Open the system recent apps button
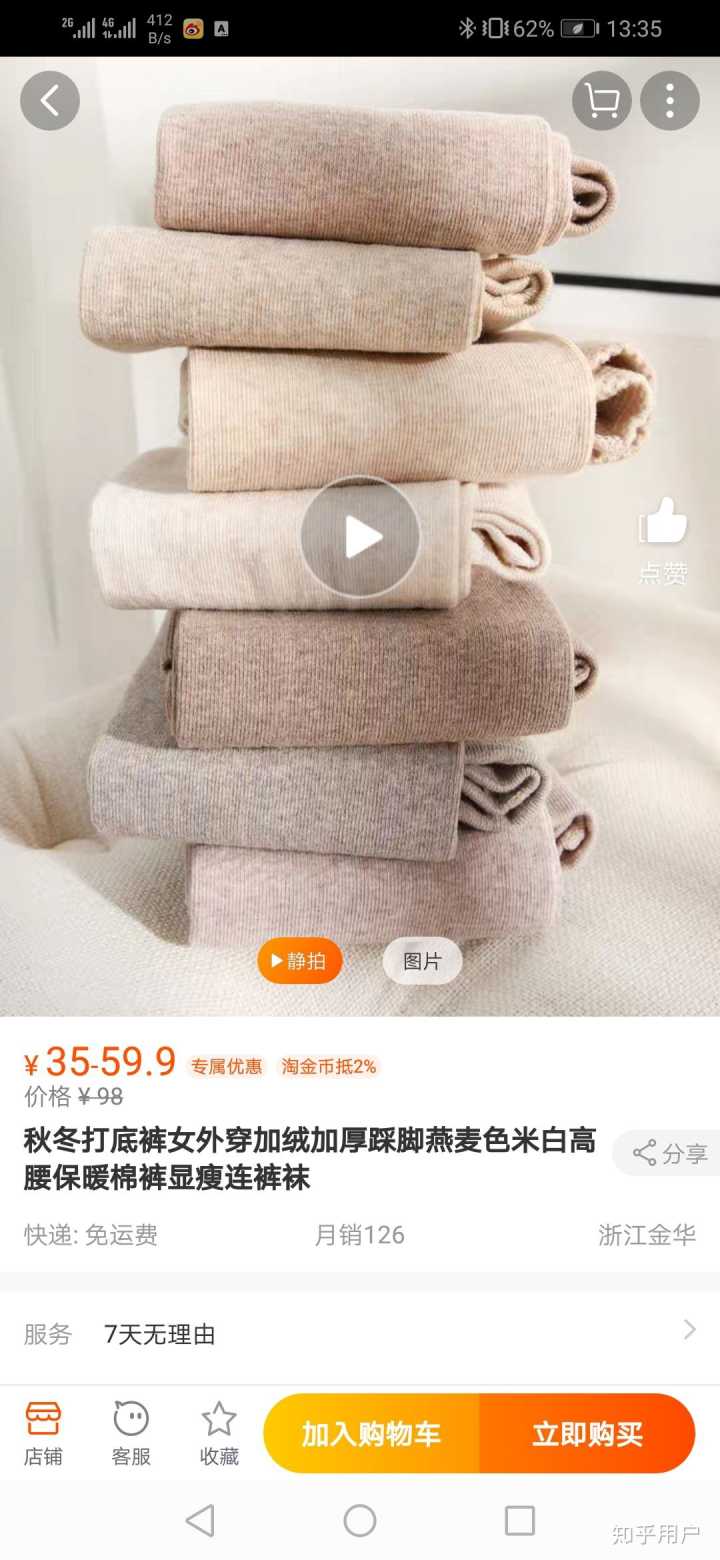Screen dimensions: 720x1560 [x=519, y=1521]
